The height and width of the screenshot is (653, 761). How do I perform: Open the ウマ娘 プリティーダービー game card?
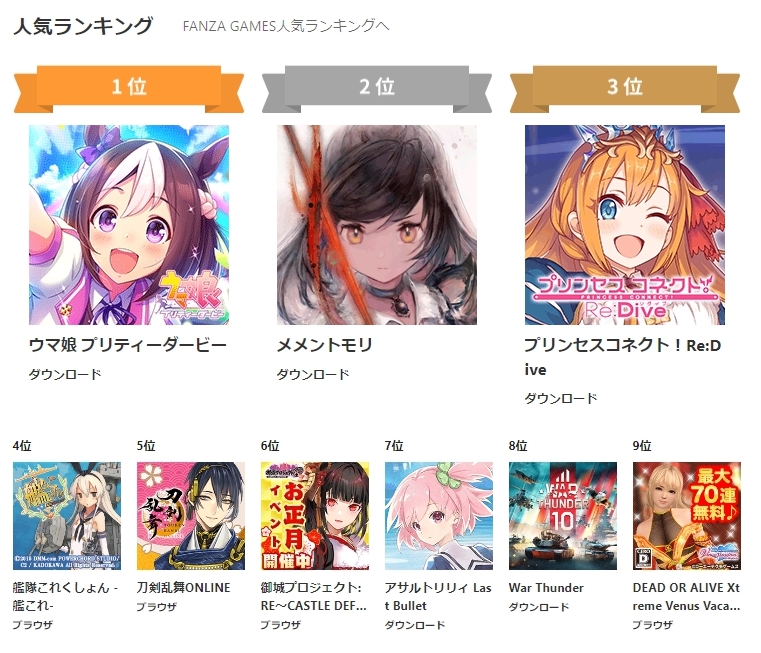pos(129,225)
